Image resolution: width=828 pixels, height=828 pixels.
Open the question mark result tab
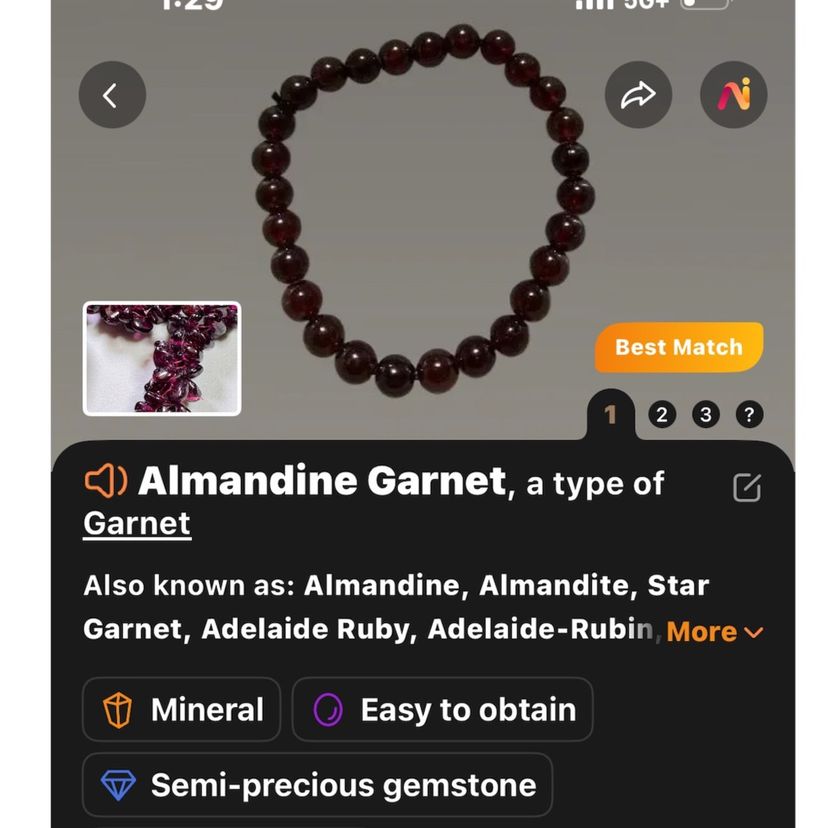coord(749,414)
